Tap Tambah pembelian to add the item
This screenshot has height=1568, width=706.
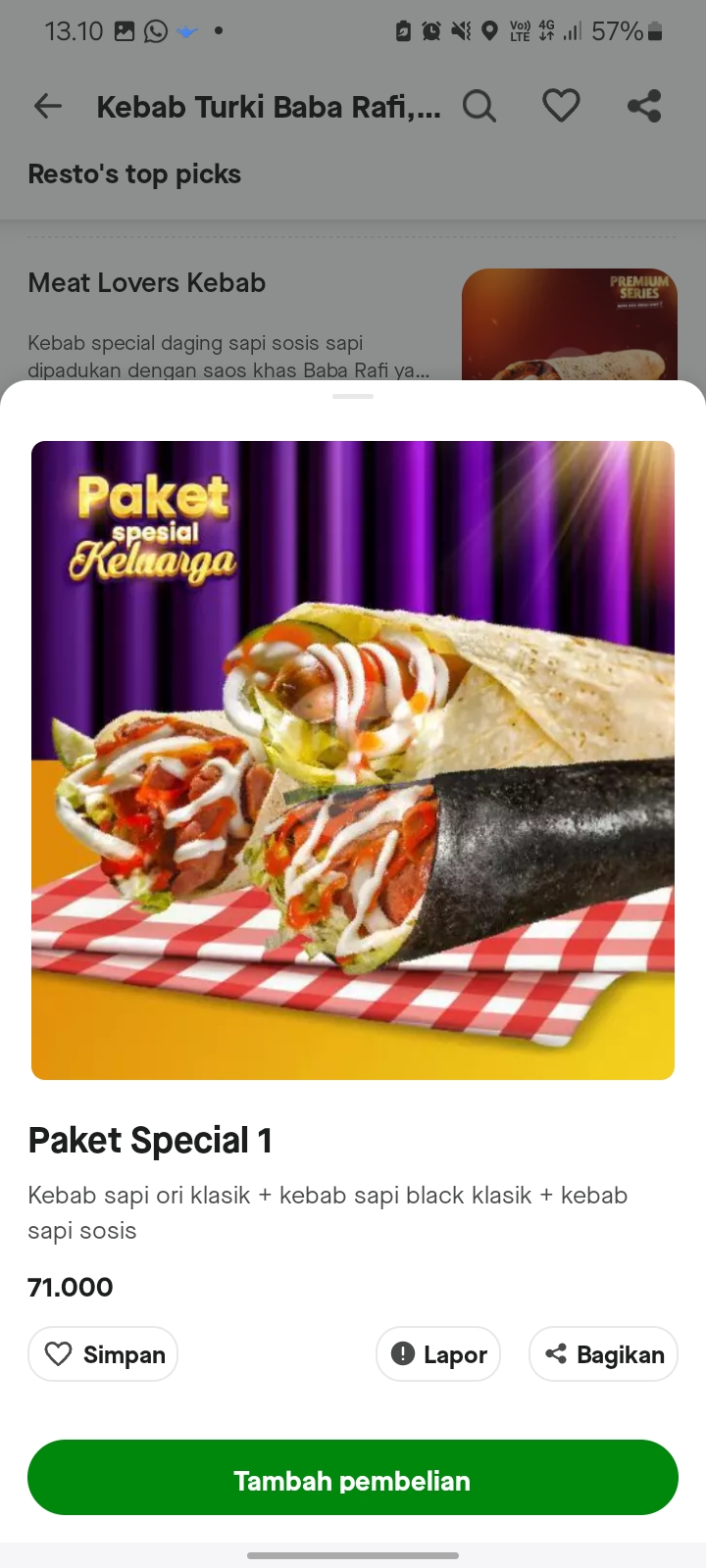point(352,1480)
